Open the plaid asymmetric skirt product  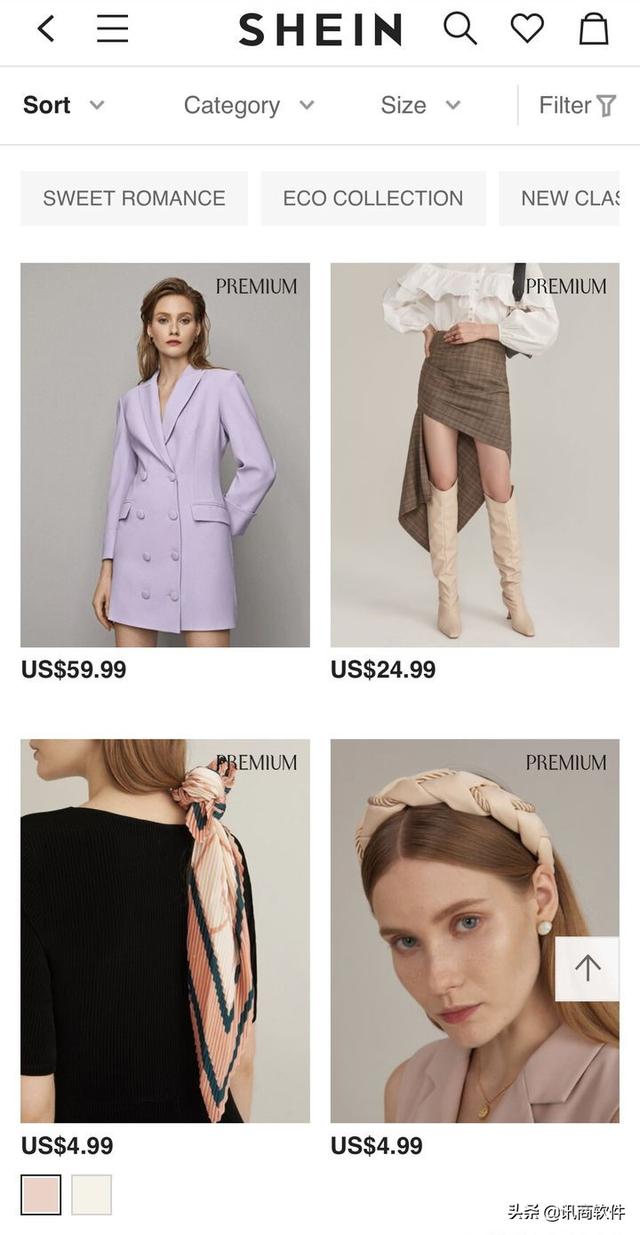475,455
